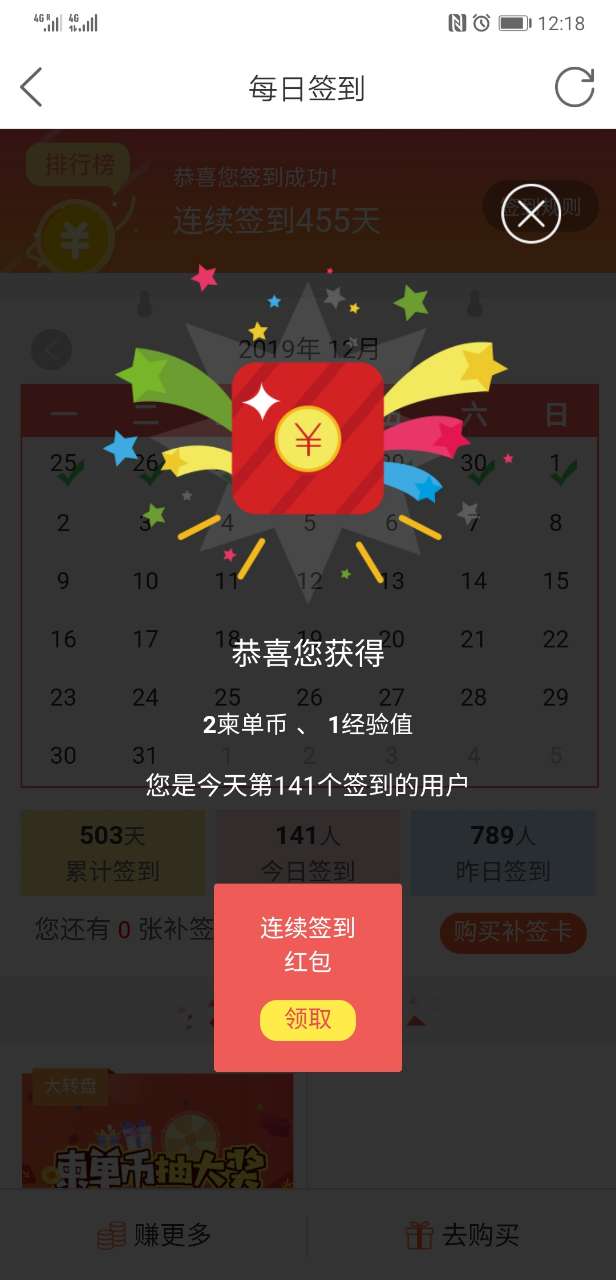Viewport: 616px width, 1280px height.
Task: Go back from the 每日签到 page
Action: pos(32,88)
